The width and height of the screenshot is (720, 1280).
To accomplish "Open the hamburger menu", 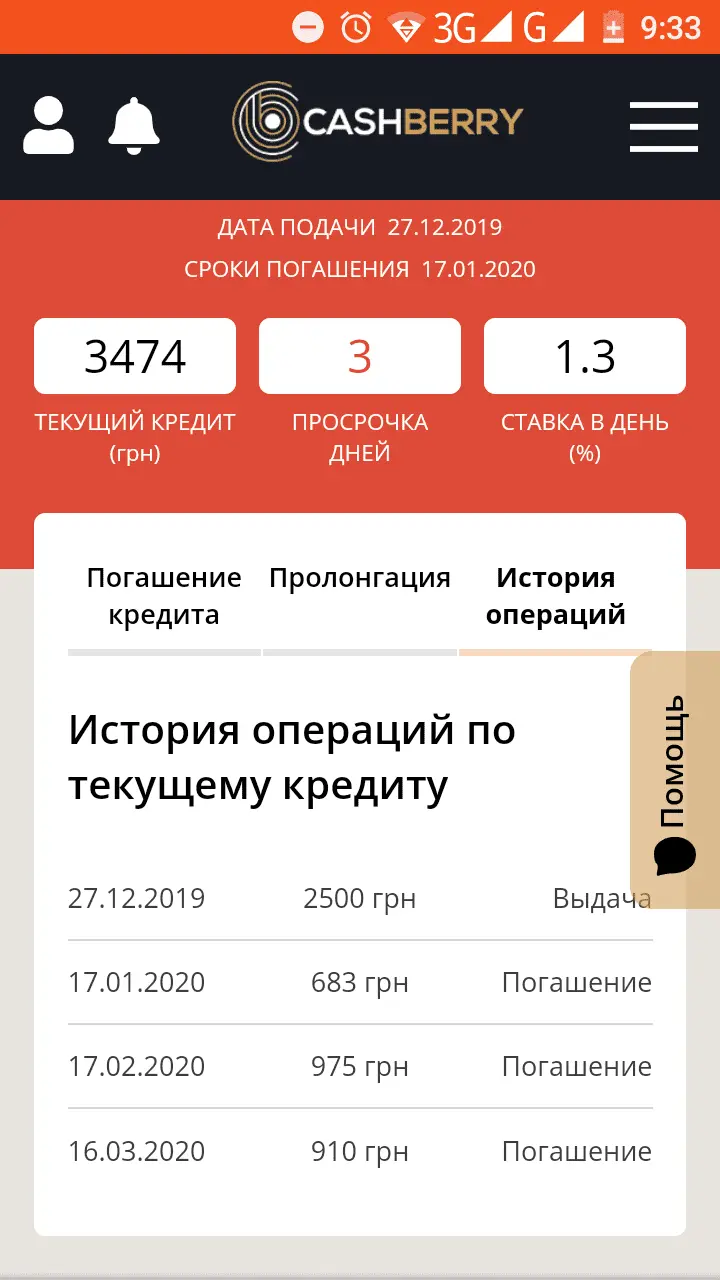I will tap(663, 126).
